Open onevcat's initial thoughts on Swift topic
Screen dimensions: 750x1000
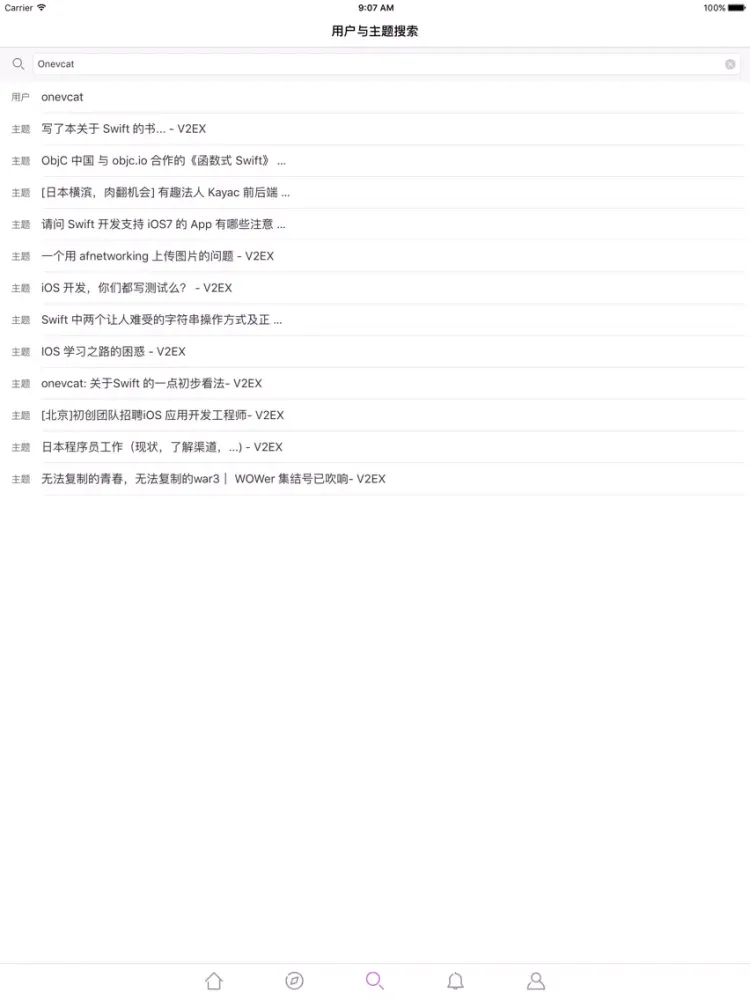tap(150, 383)
